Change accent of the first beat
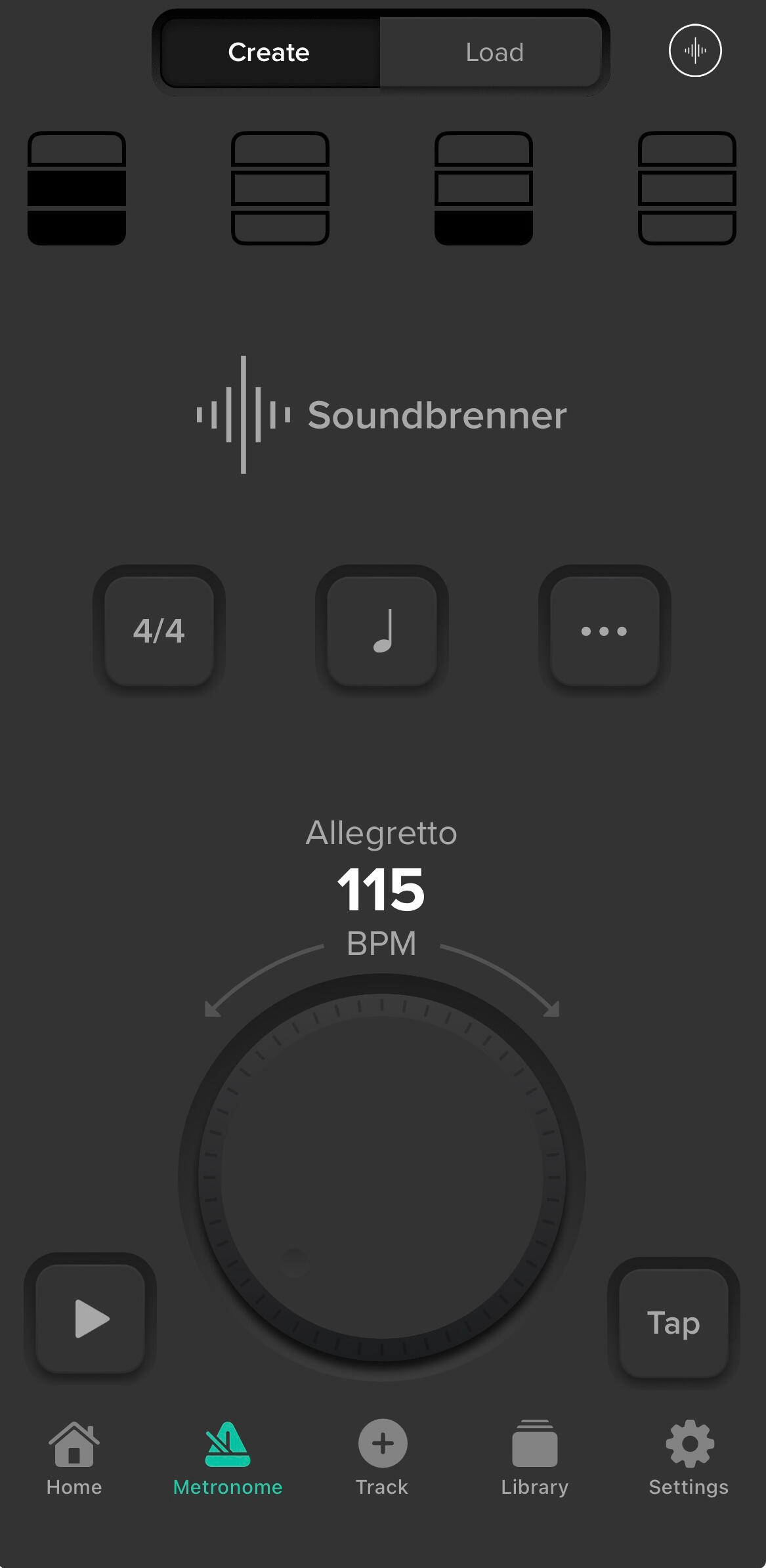Screen dimensions: 766x1568 pos(77,188)
